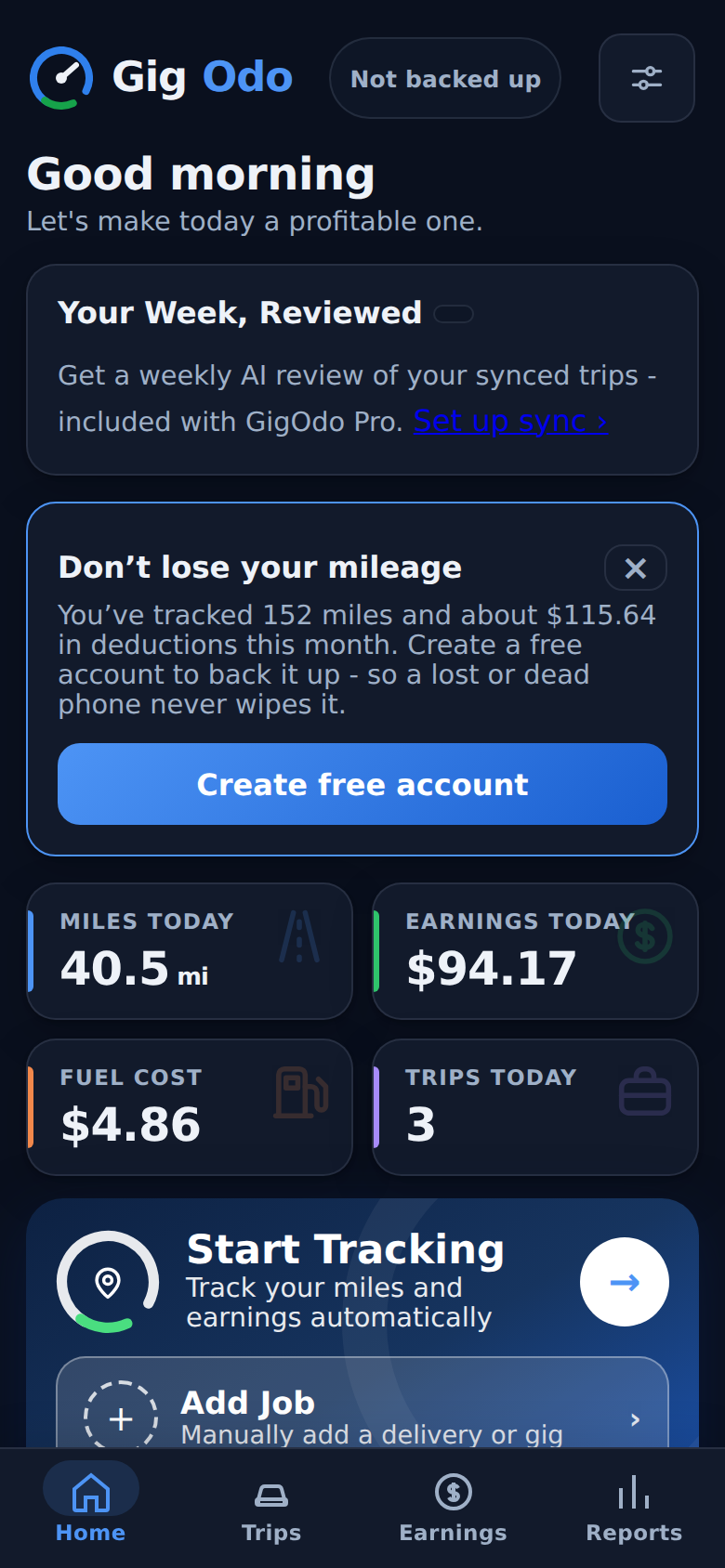The height and width of the screenshot is (1568, 725).
Task: Switch to the Reports tab
Action: point(634,1507)
